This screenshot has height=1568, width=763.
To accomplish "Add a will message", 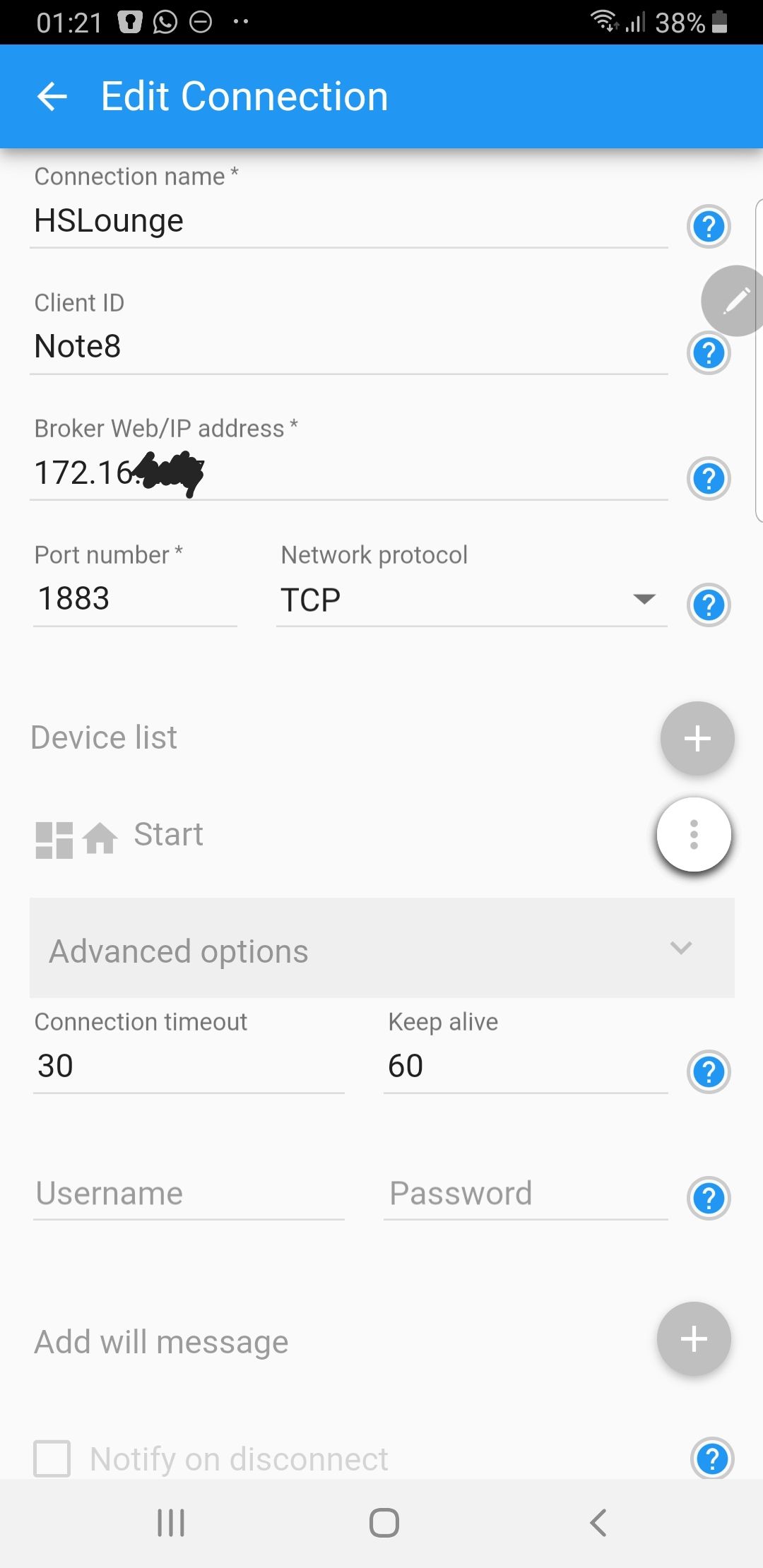I will (x=694, y=1339).
